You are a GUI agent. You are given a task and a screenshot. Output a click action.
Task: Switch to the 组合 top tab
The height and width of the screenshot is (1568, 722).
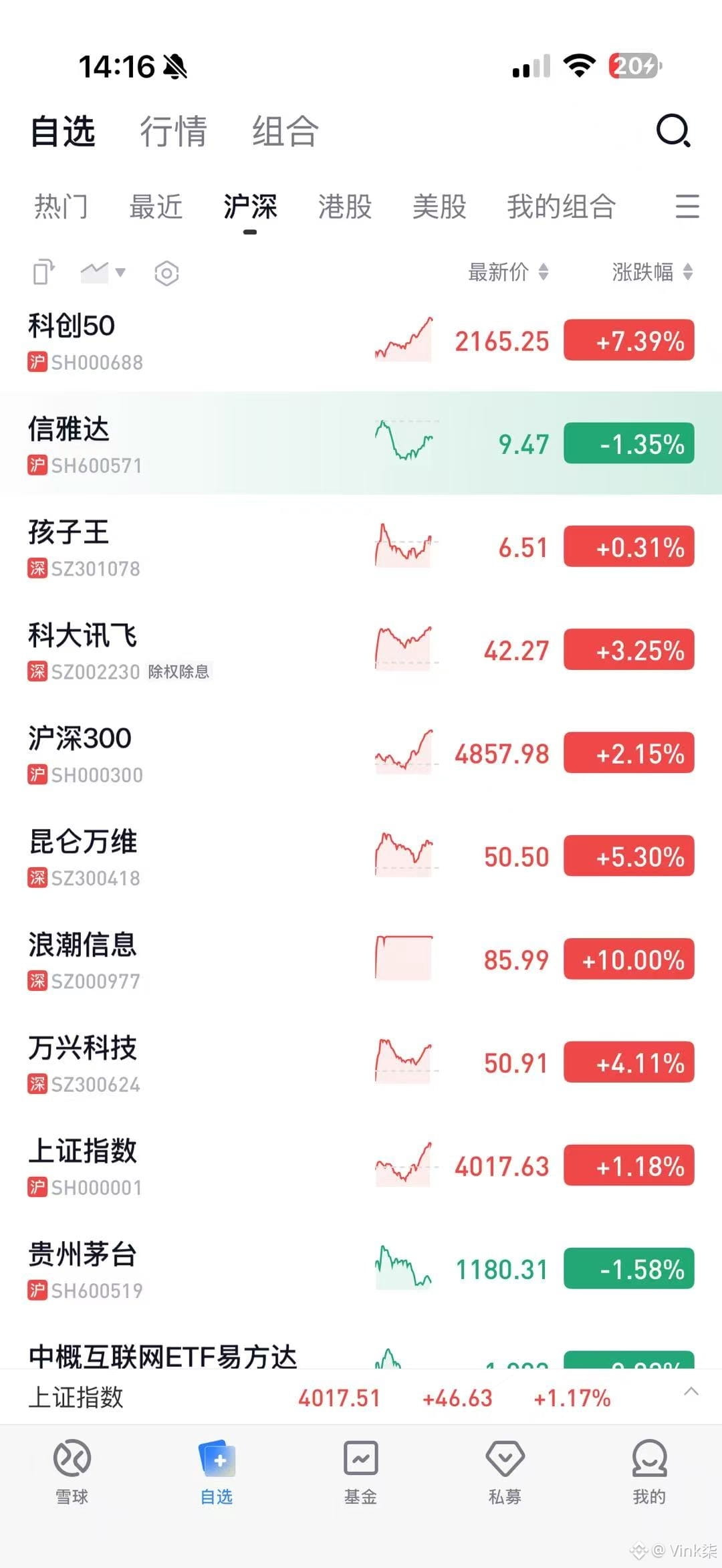285,131
